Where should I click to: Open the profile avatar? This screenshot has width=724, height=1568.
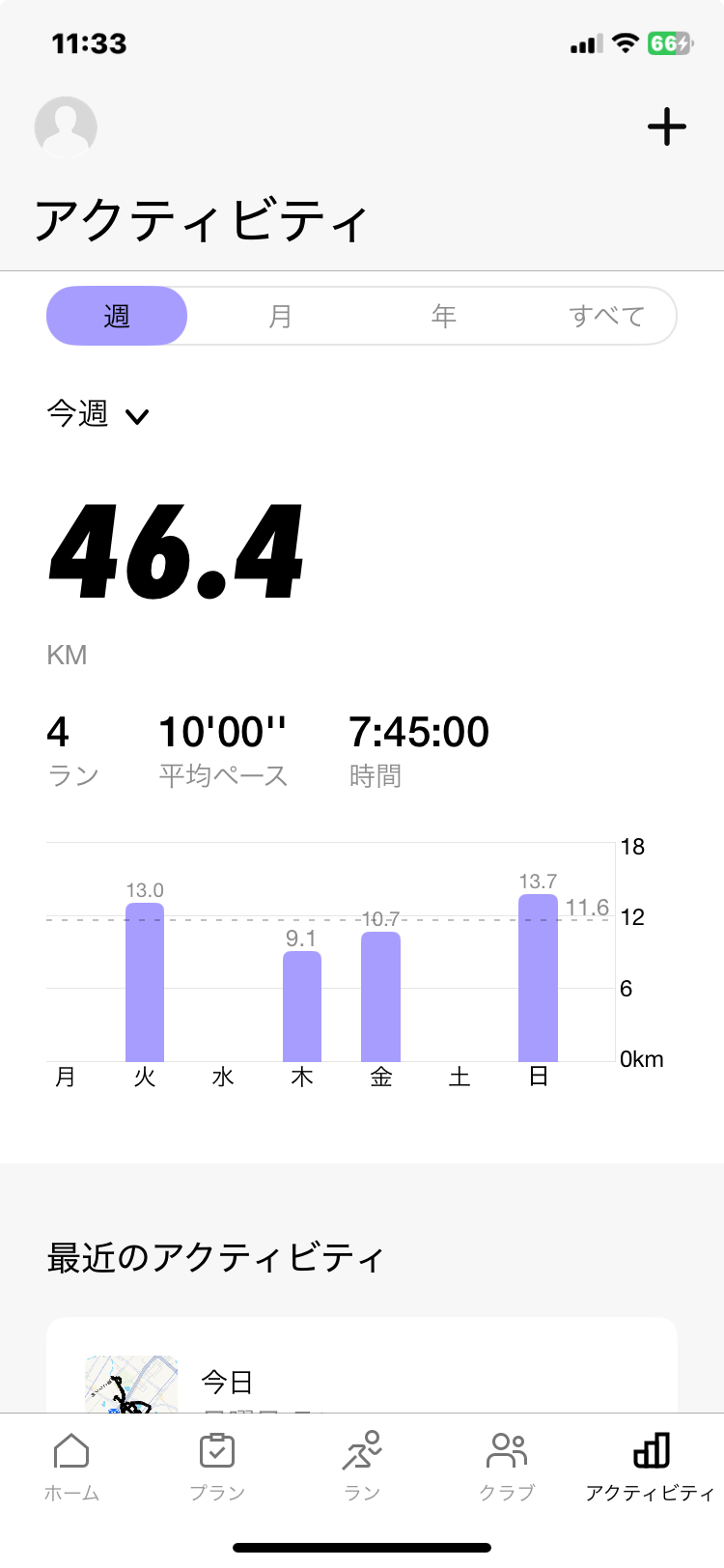(66, 127)
